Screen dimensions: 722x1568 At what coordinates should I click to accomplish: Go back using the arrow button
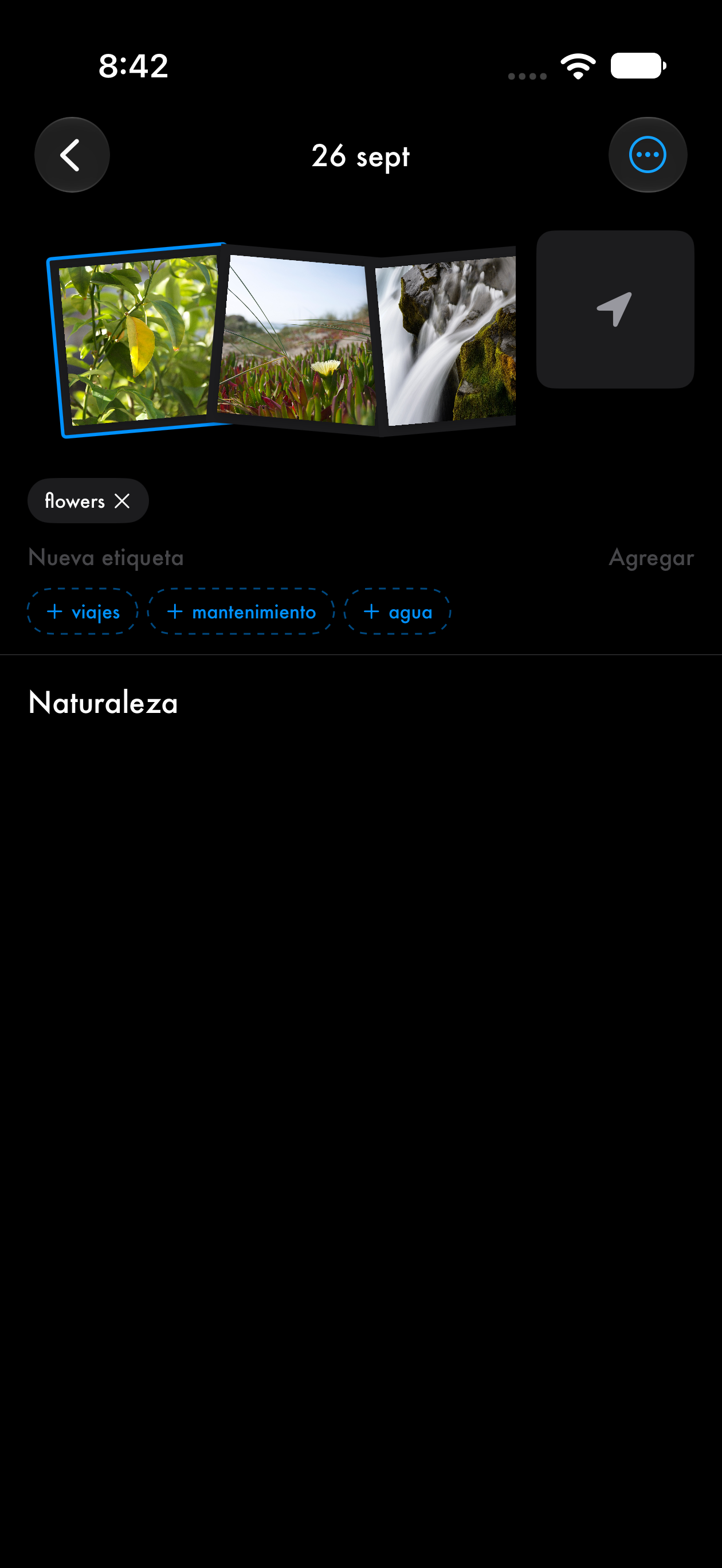coord(72,155)
